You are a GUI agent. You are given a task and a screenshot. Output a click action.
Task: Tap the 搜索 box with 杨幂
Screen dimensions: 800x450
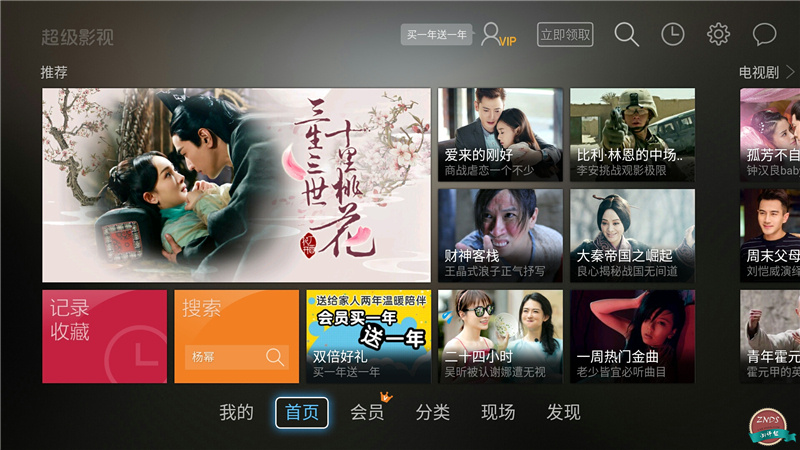click(x=237, y=356)
